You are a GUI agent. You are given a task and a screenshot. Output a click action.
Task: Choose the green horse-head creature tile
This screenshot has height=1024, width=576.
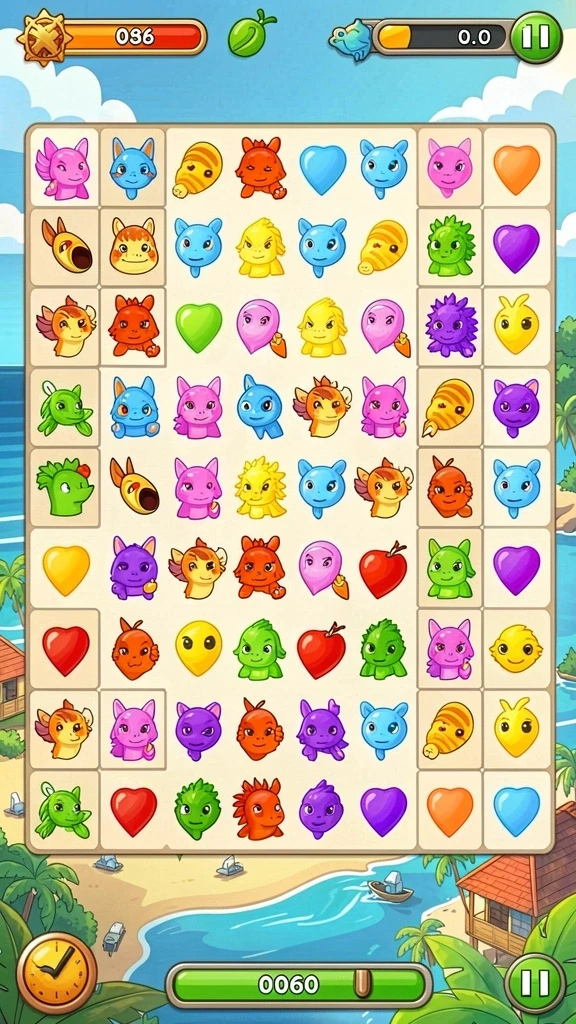coord(65,487)
